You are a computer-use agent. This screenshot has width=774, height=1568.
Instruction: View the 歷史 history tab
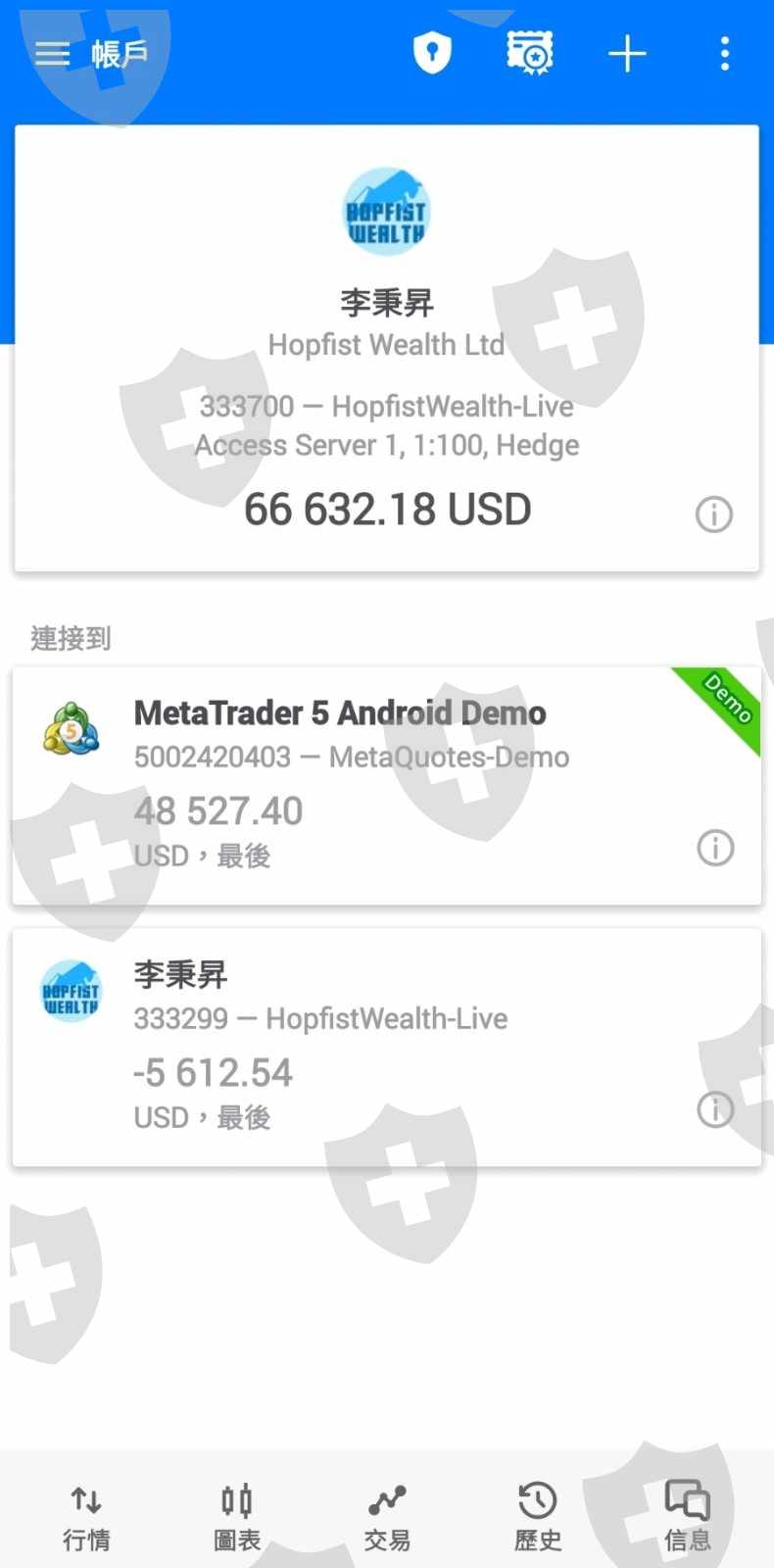(538, 1517)
